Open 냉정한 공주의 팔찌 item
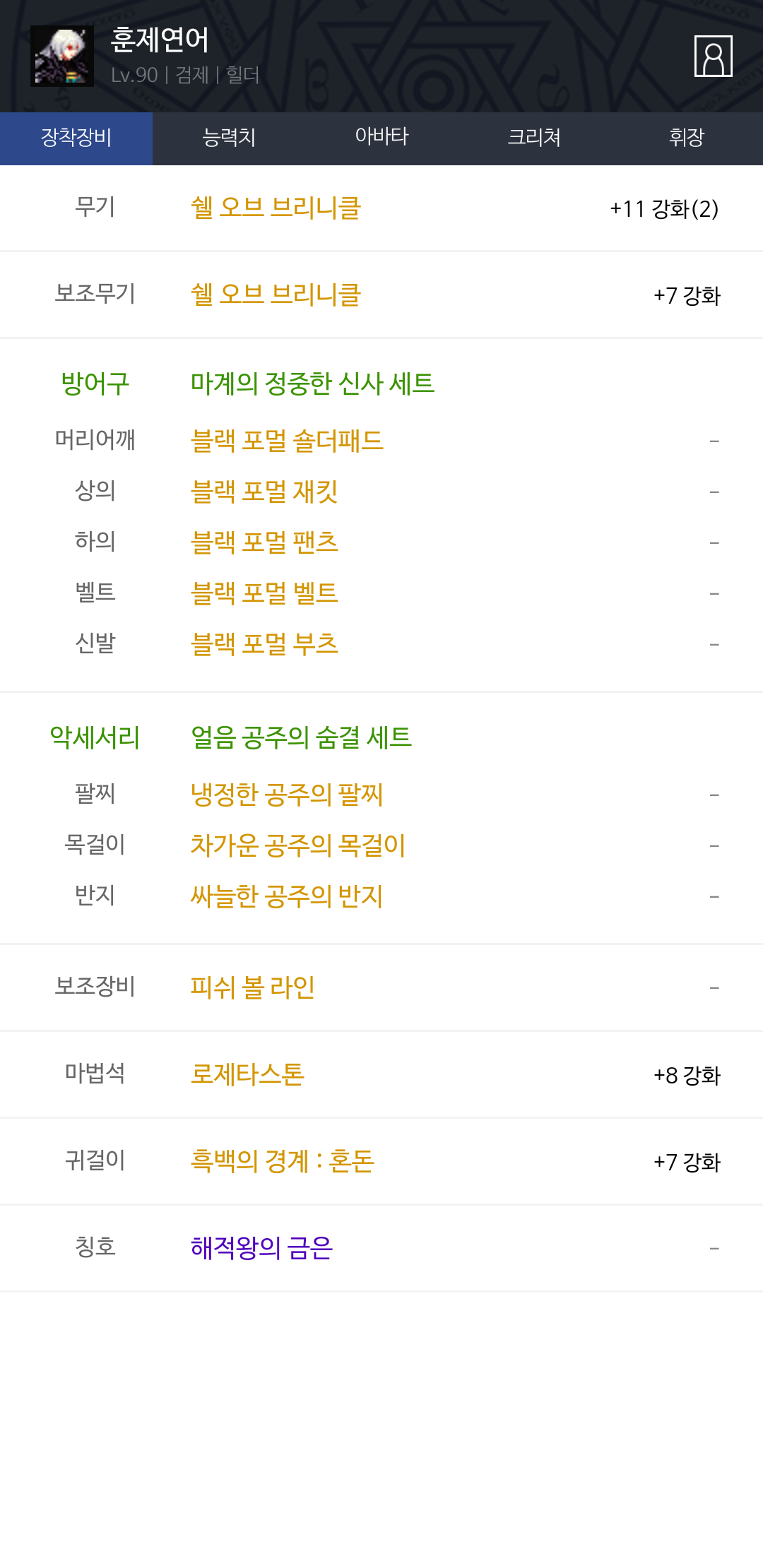This screenshot has height=1568, width=763. pos(287,795)
